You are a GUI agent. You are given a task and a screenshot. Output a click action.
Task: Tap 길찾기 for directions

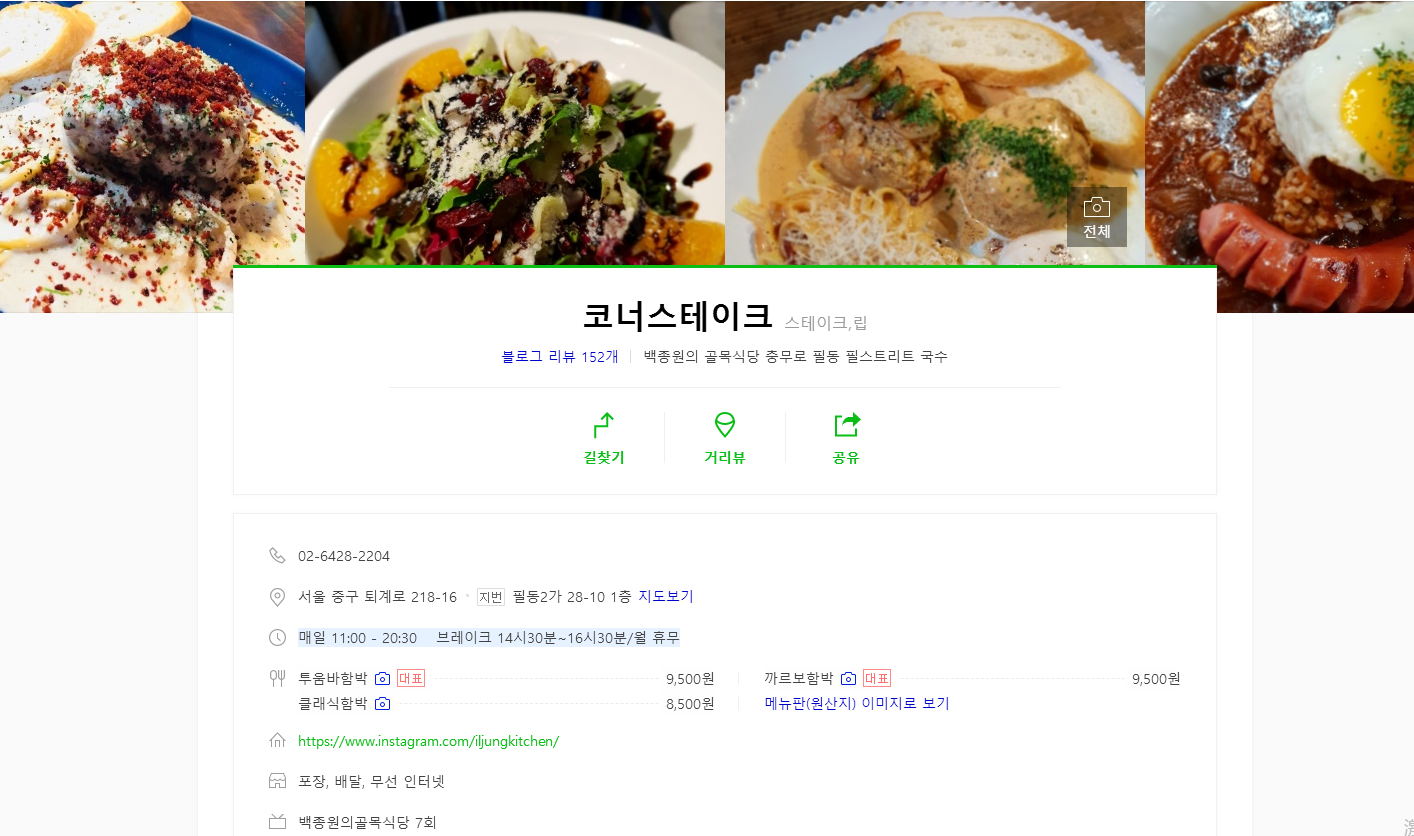coord(604,439)
